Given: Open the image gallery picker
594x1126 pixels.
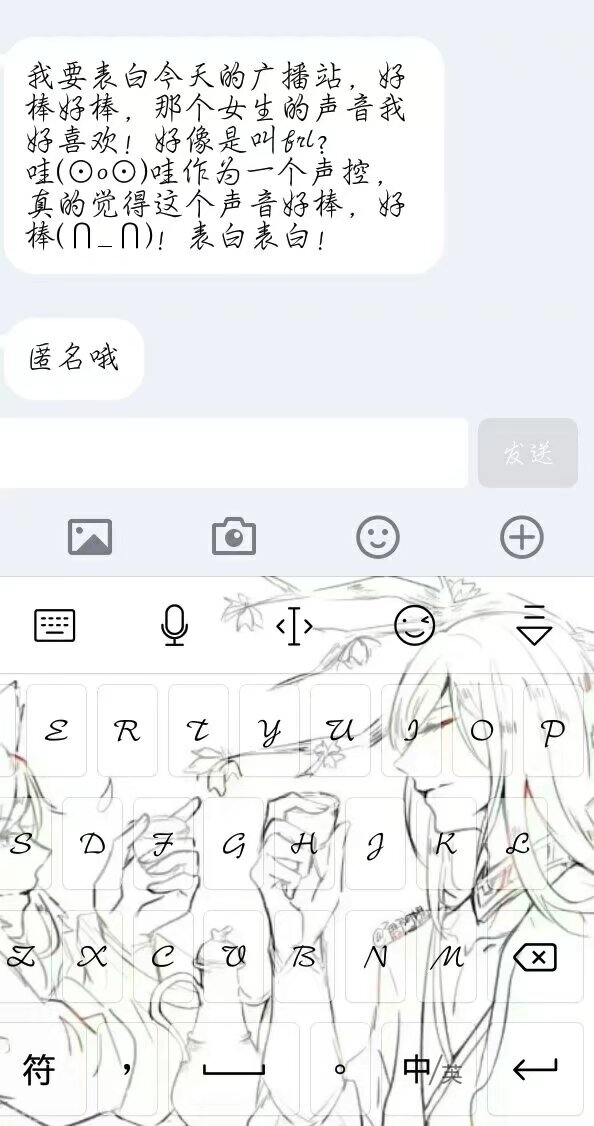Looking at the screenshot, I should click(x=90, y=537).
